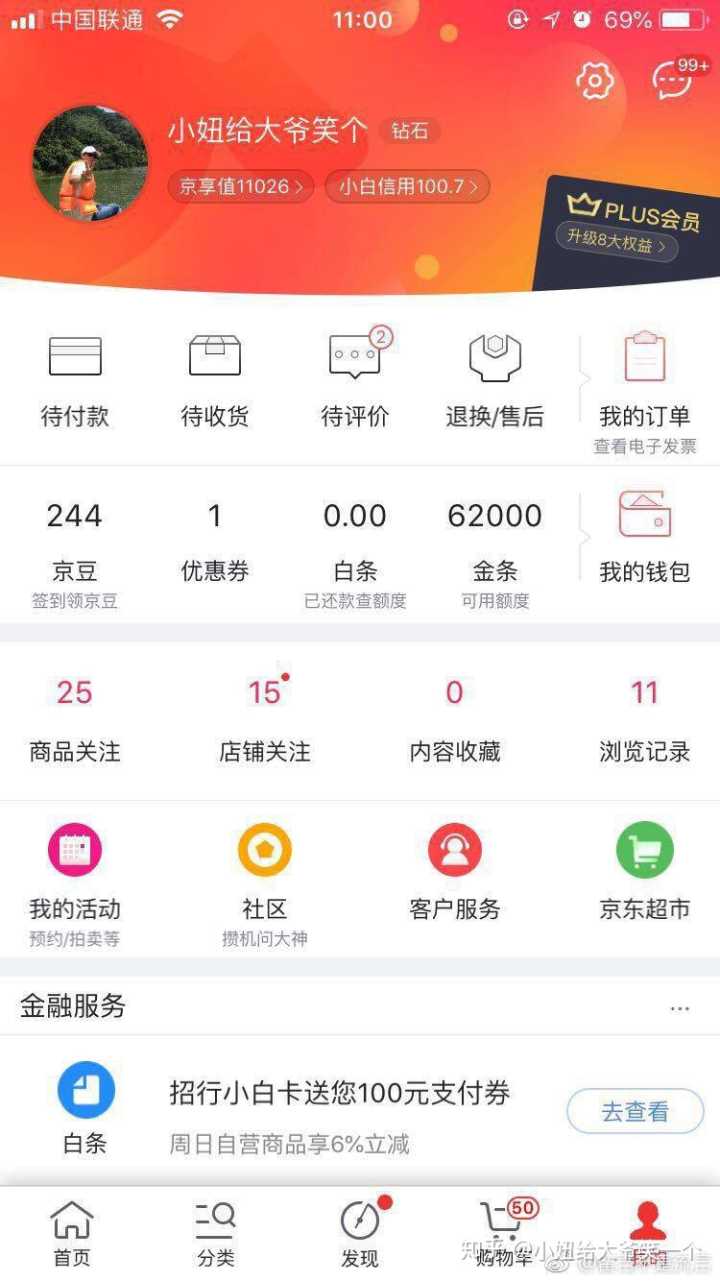This screenshot has width=720, height=1281.
Task: View 商品关注 list
Action: click(75, 720)
